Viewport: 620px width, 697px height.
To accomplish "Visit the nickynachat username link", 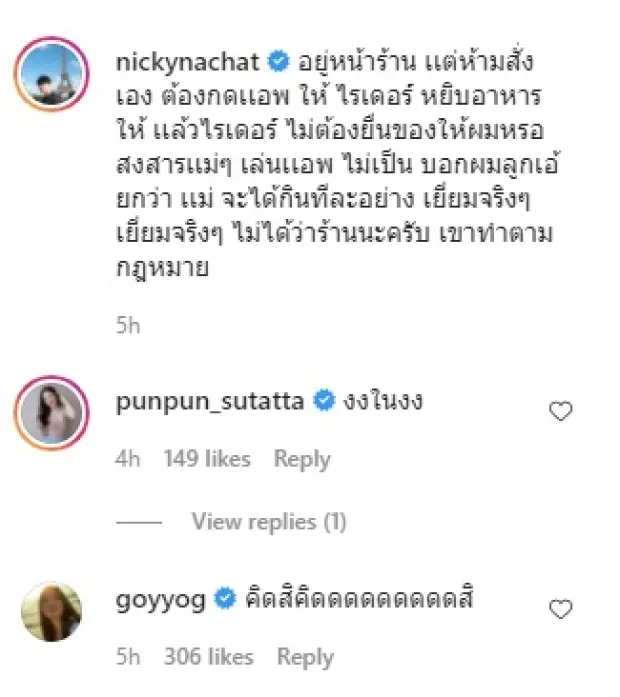I will pos(189,63).
